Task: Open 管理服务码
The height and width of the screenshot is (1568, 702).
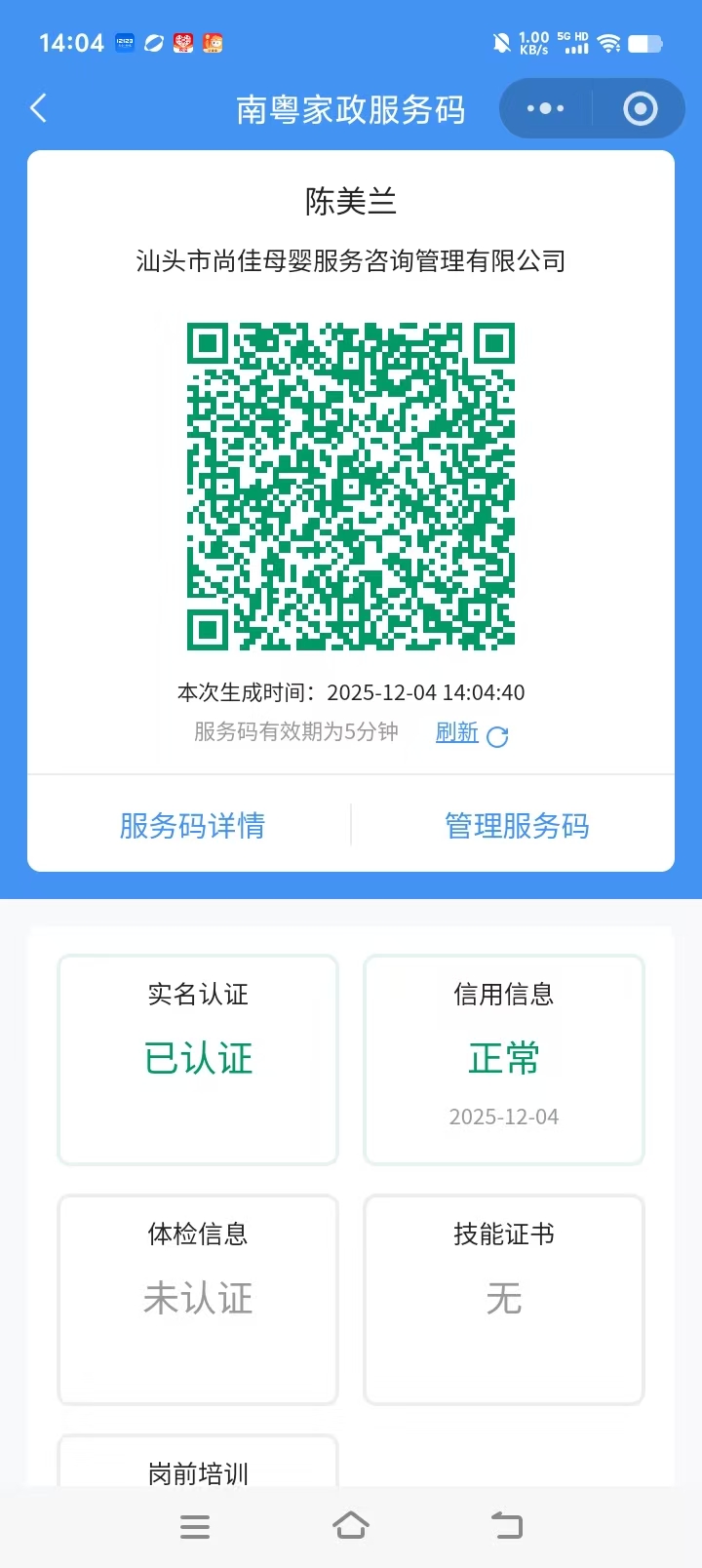Action: pos(517,825)
